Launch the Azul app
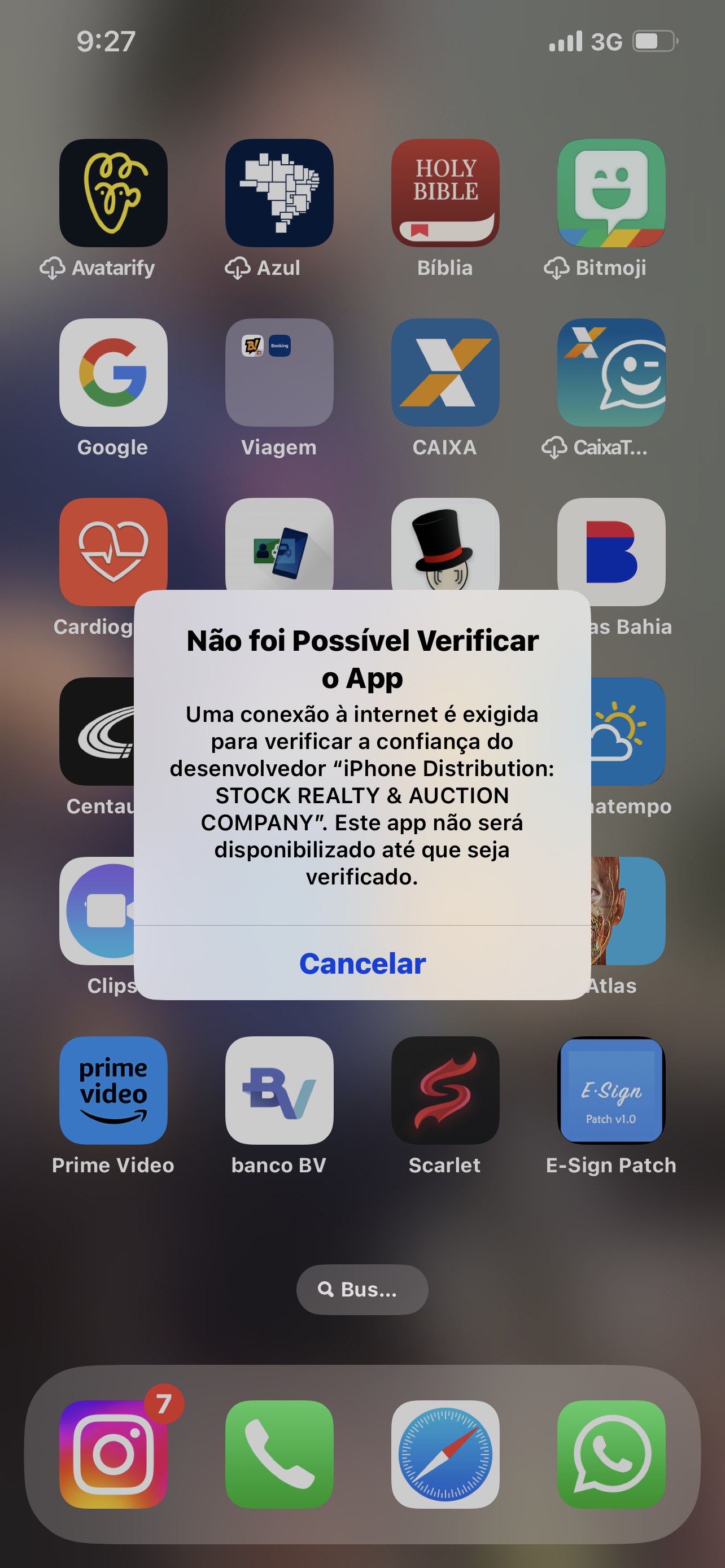The width and height of the screenshot is (725, 1568). coord(279,193)
